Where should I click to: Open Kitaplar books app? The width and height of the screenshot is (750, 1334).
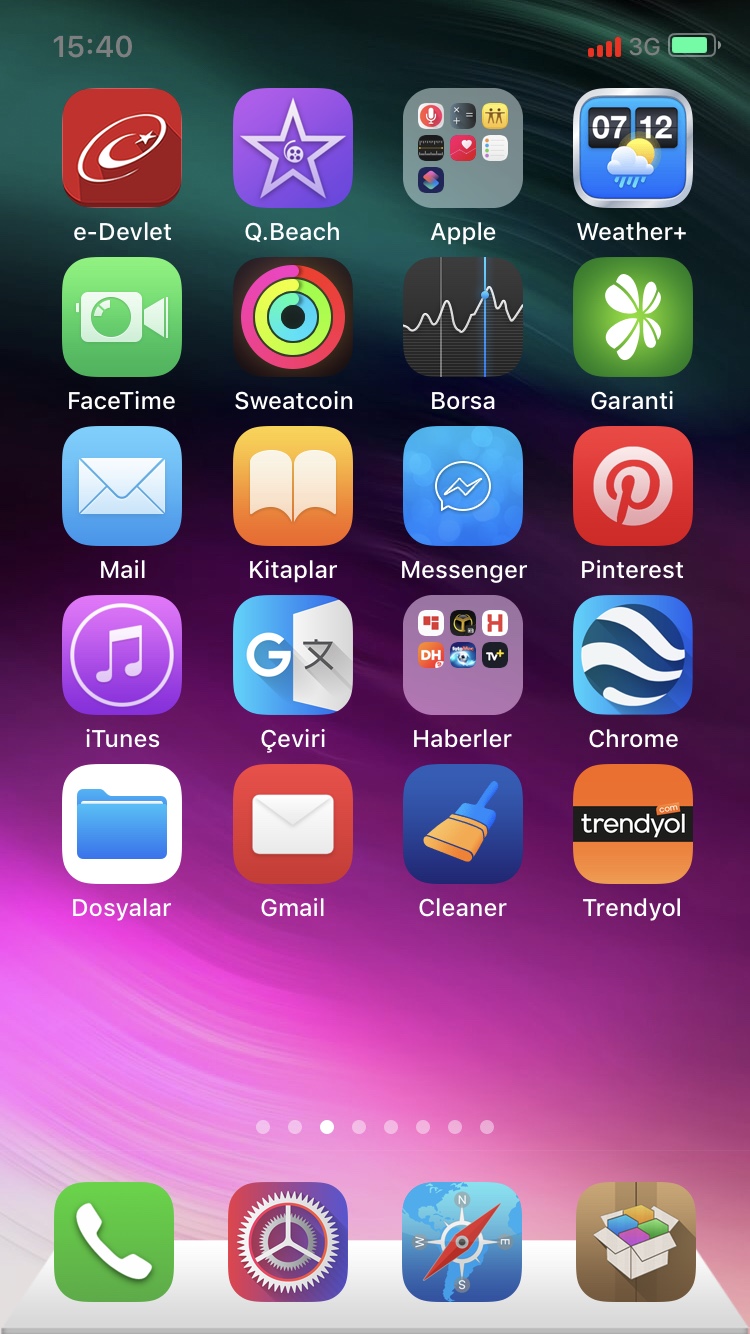[x=292, y=486]
